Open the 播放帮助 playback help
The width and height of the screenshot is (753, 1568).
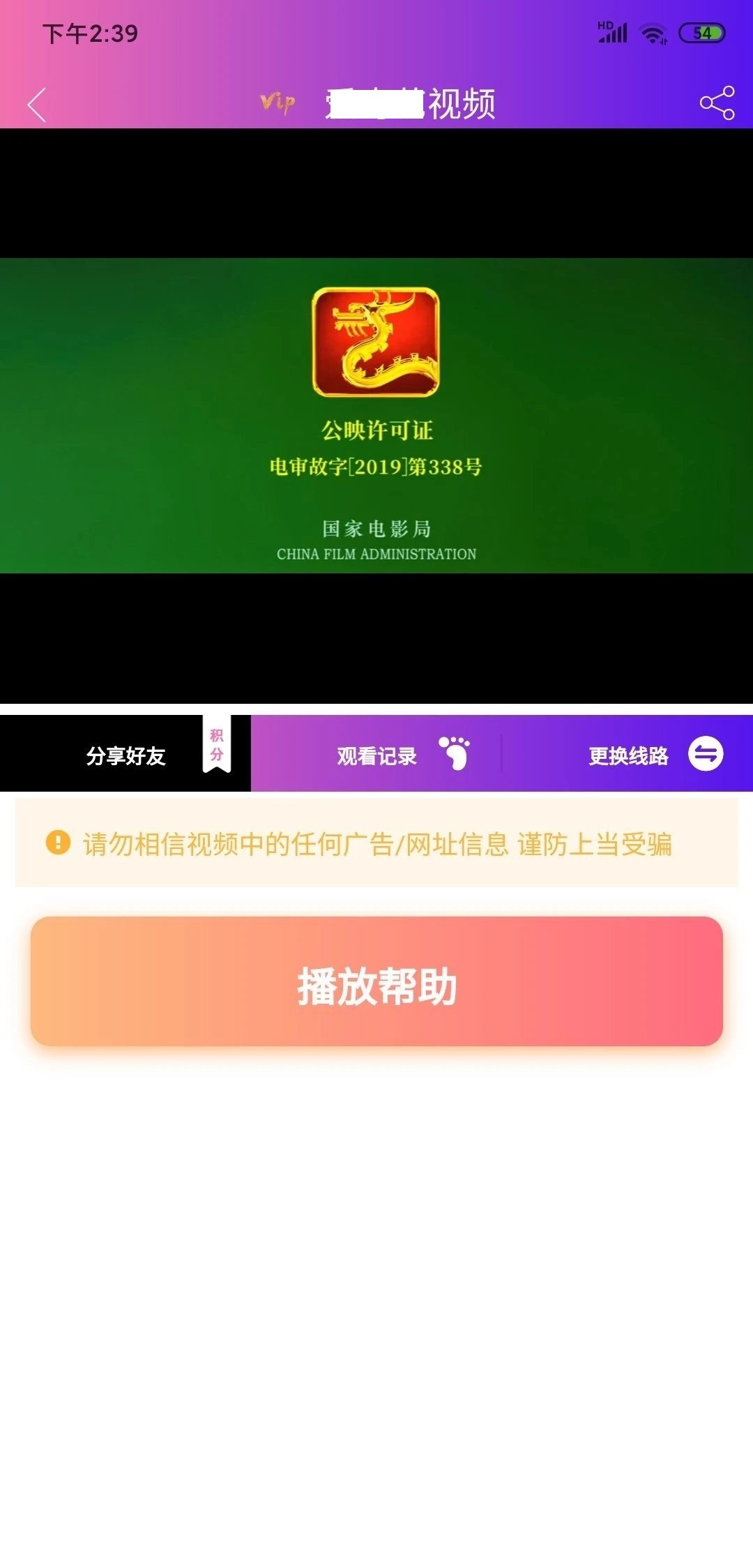tap(376, 981)
